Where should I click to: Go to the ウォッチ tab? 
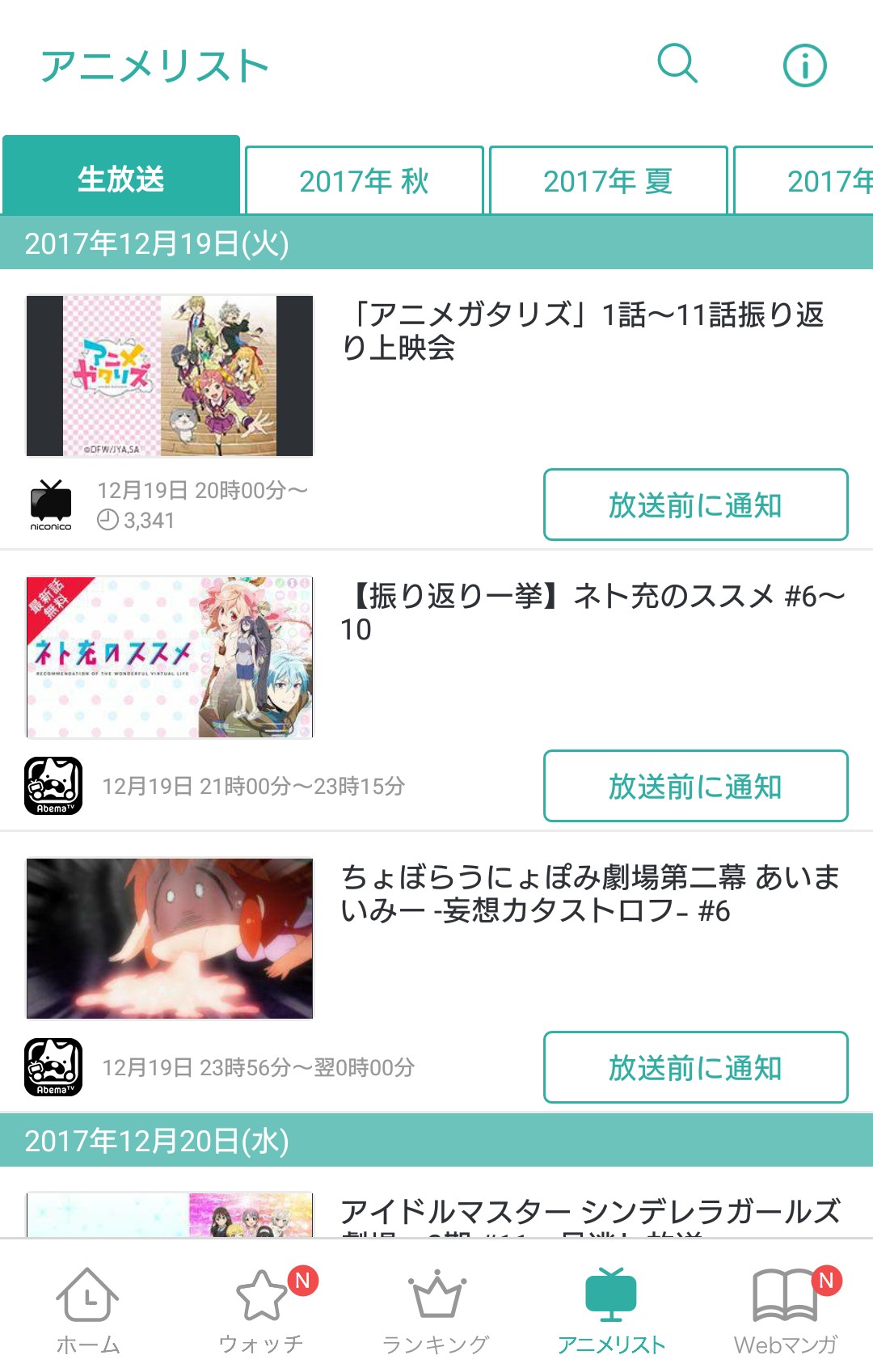coord(261,1310)
